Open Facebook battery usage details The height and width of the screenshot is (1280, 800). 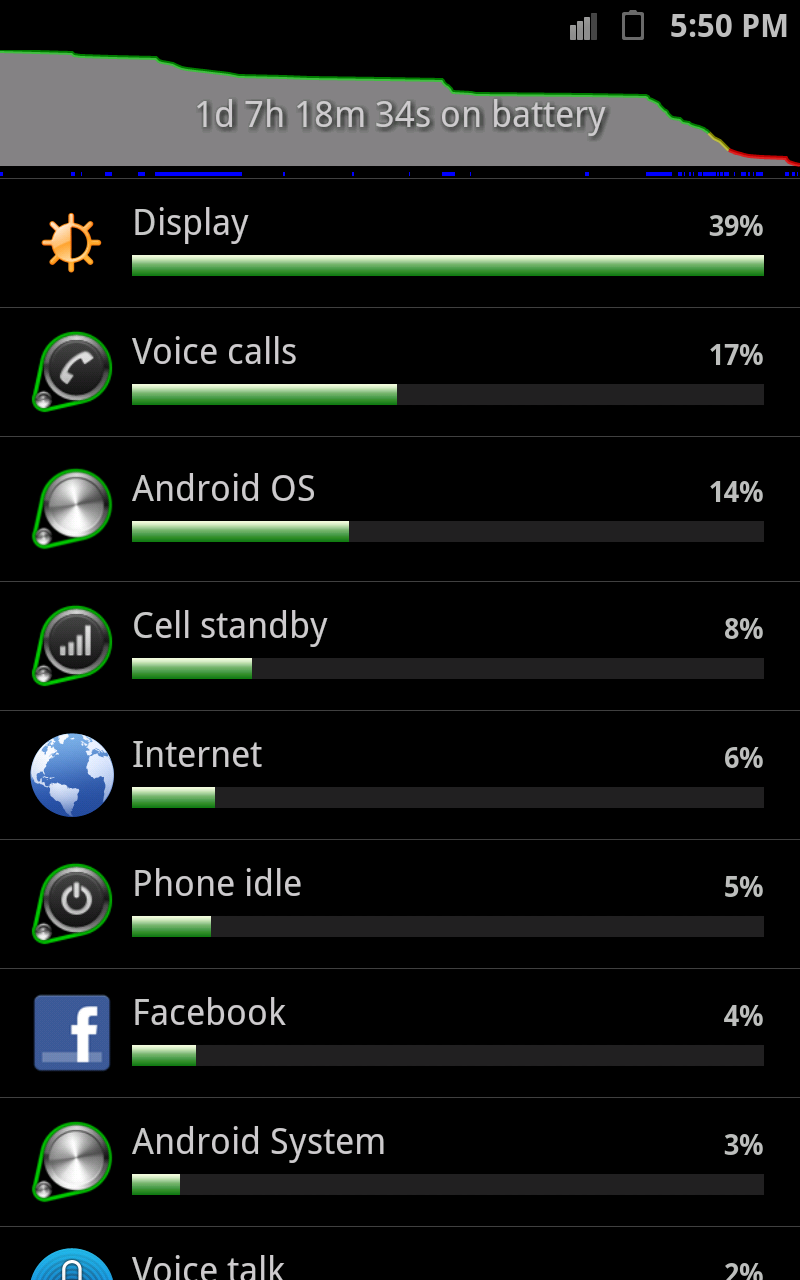click(400, 1033)
